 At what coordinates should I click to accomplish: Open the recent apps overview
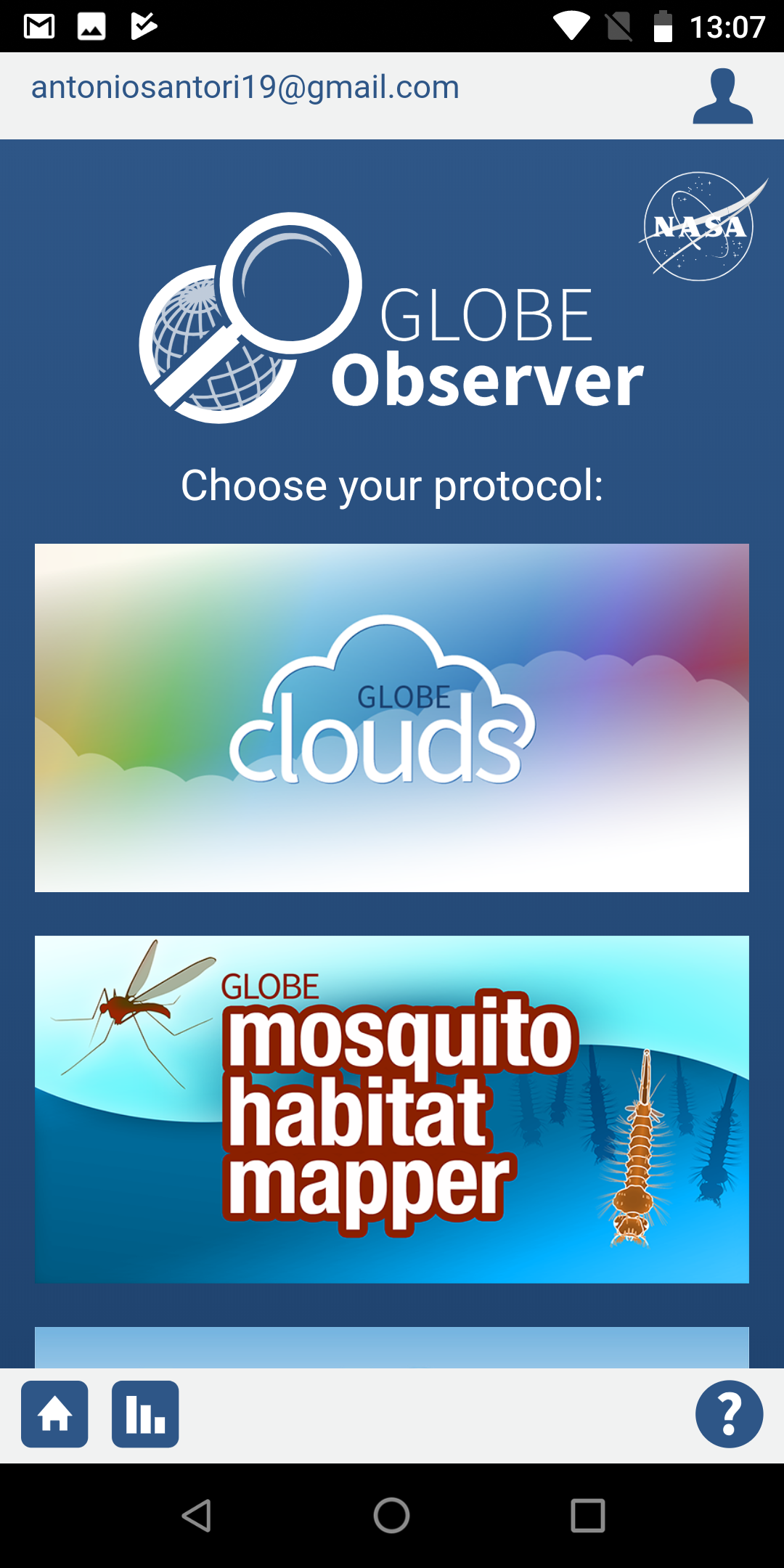(588, 1516)
